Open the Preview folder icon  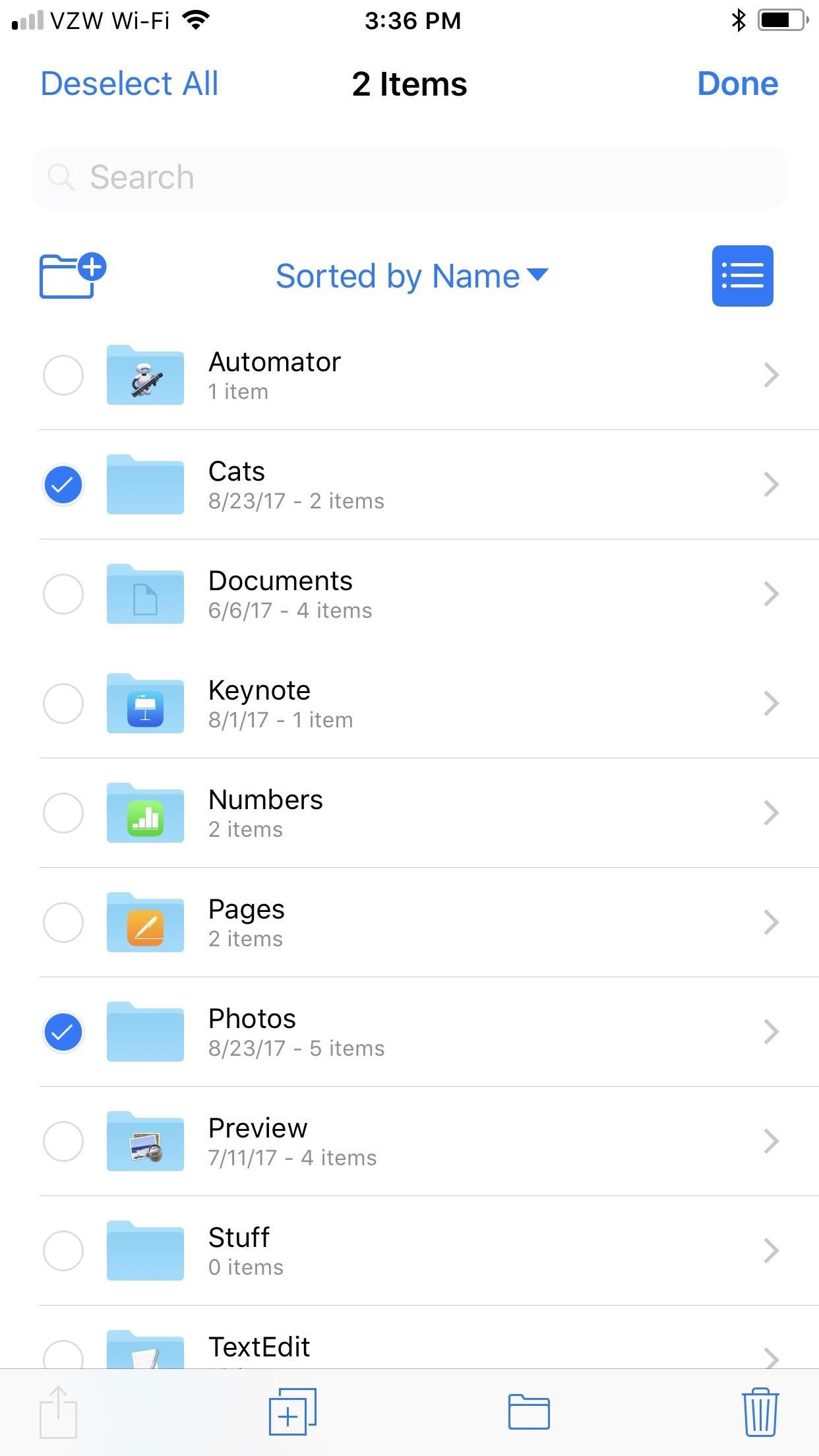[x=144, y=1141]
